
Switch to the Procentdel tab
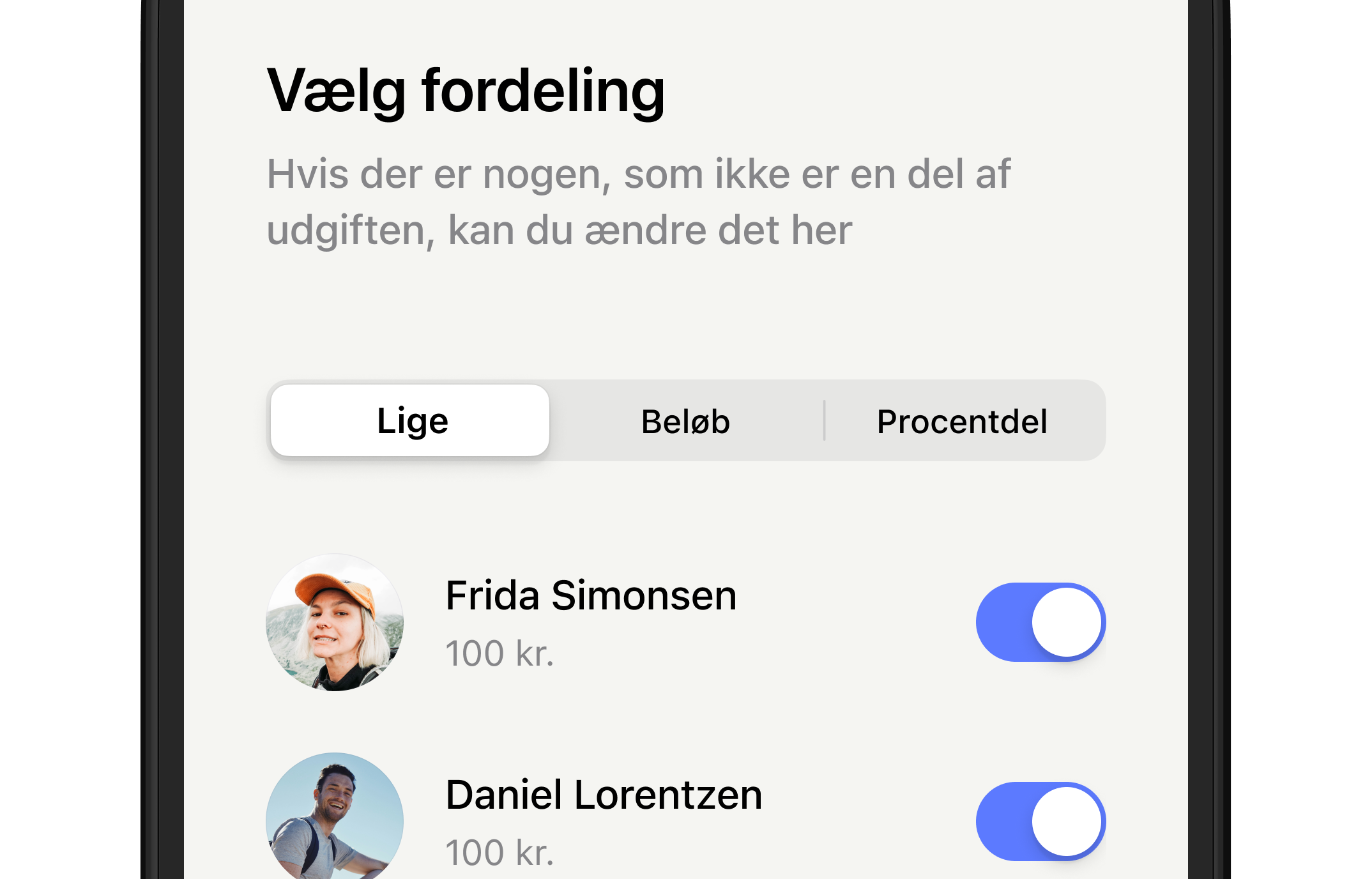coord(962,422)
